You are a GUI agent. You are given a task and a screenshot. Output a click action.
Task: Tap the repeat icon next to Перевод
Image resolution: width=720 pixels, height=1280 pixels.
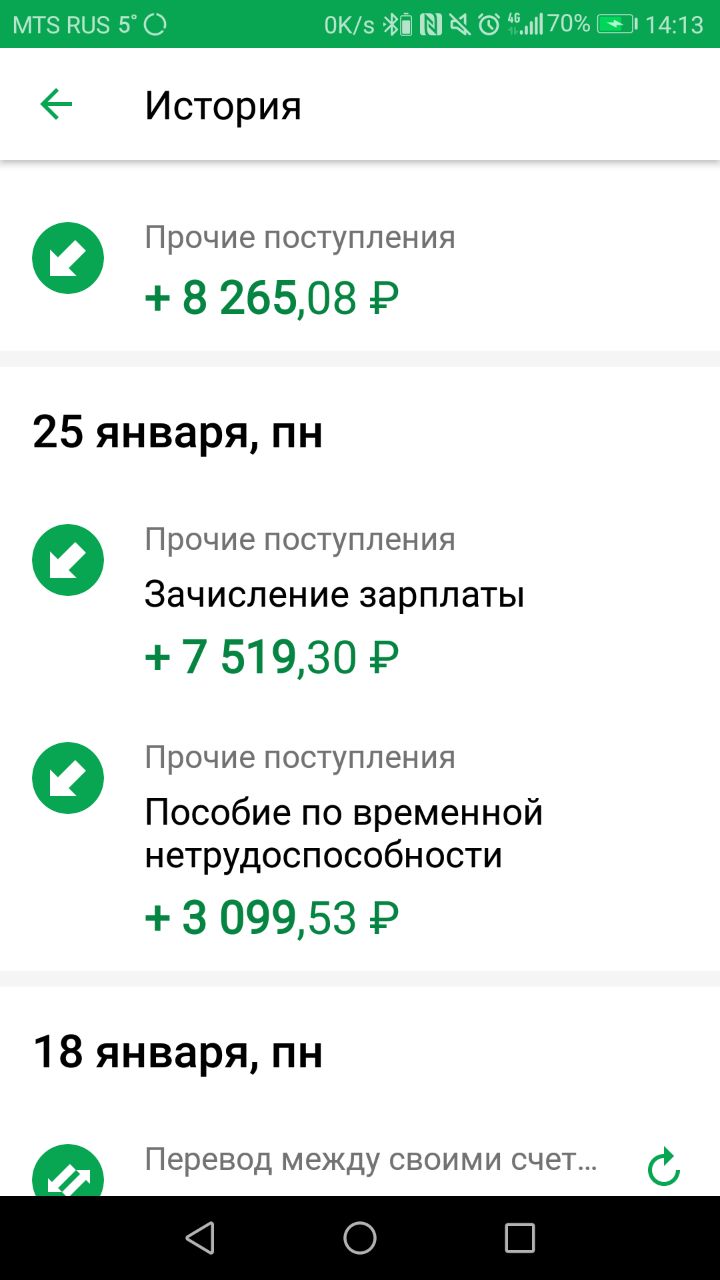tap(664, 1168)
